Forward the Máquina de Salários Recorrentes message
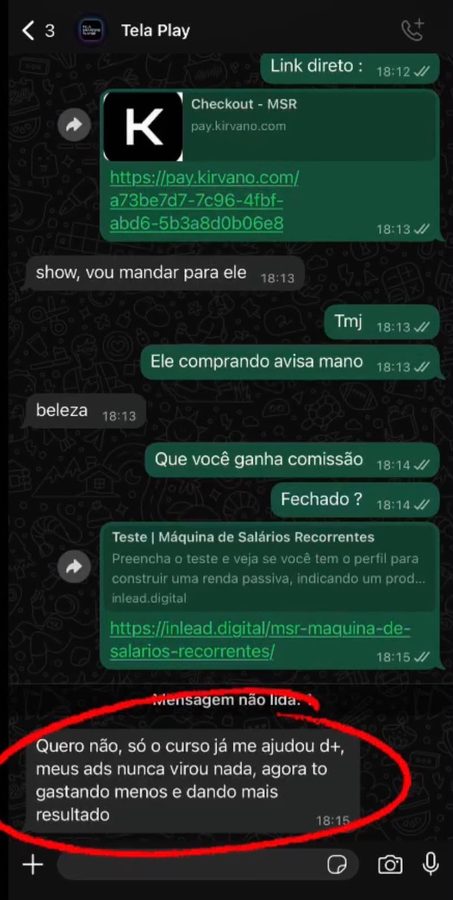Screen dimensions: 453x900 (74, 567)
